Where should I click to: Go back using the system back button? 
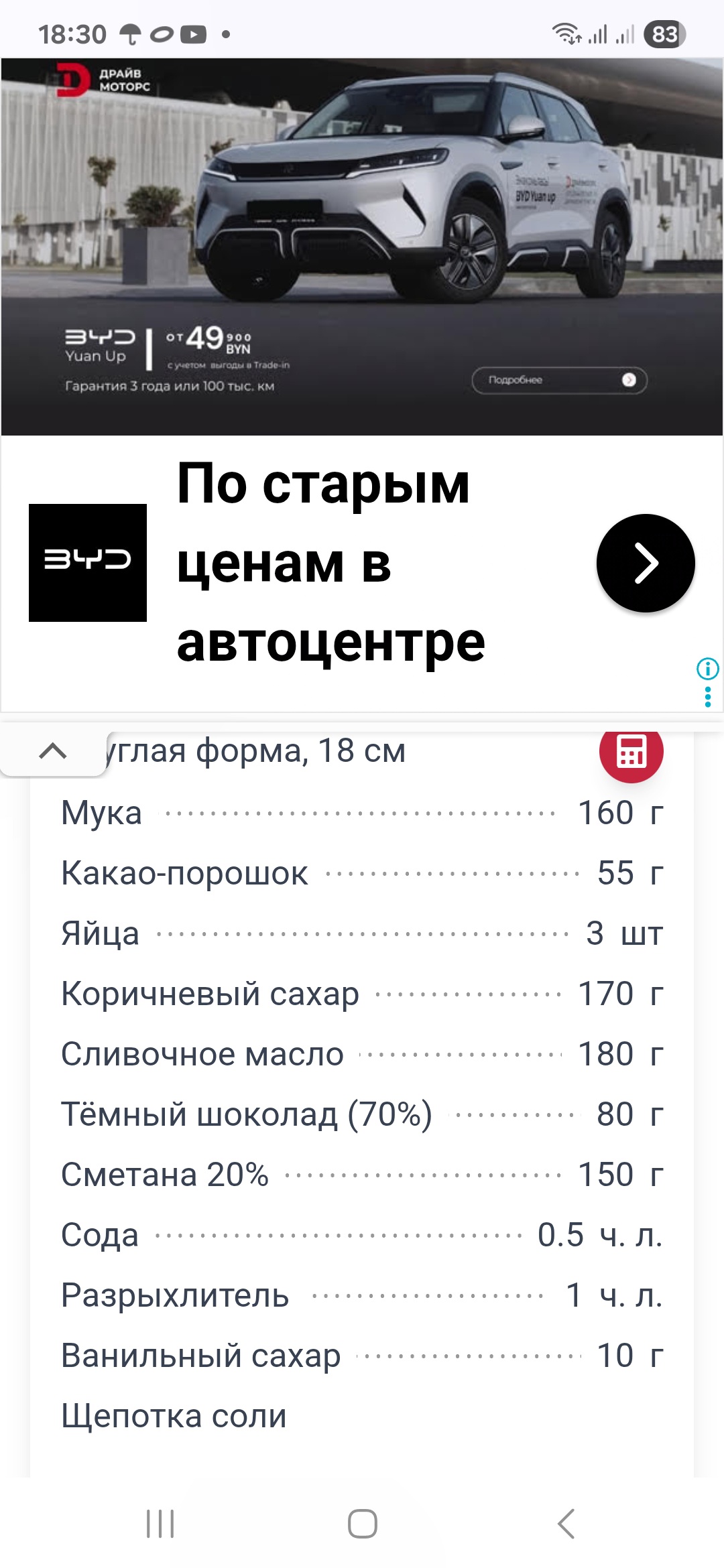point(566,1524)
